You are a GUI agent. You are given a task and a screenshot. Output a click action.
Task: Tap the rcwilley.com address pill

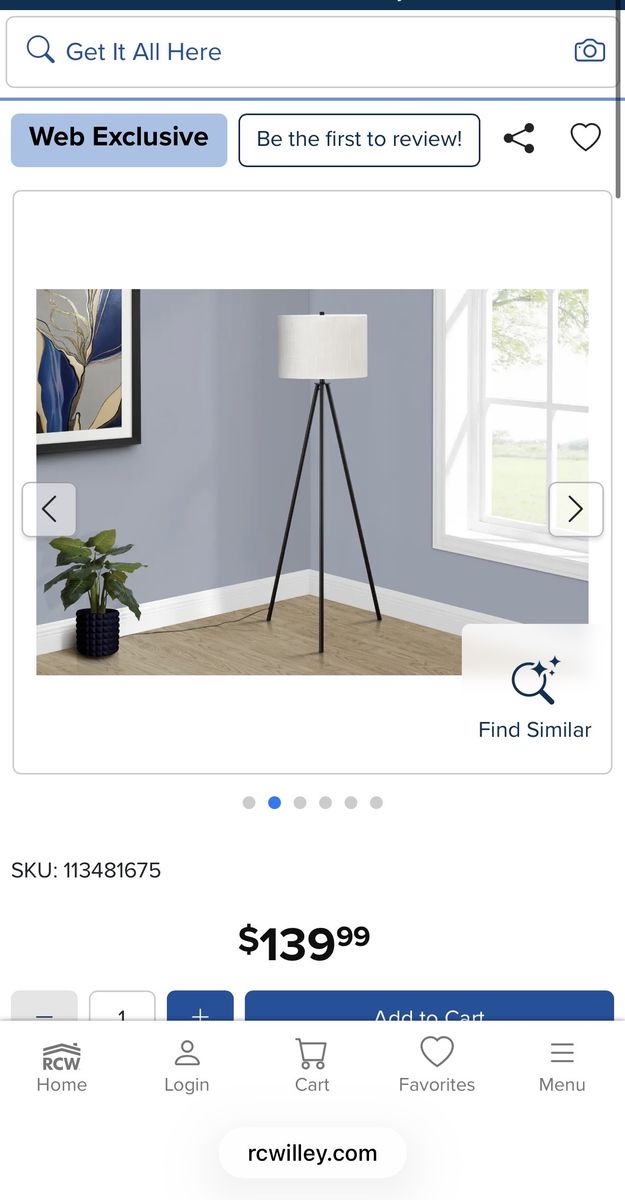click(312, 1153)
